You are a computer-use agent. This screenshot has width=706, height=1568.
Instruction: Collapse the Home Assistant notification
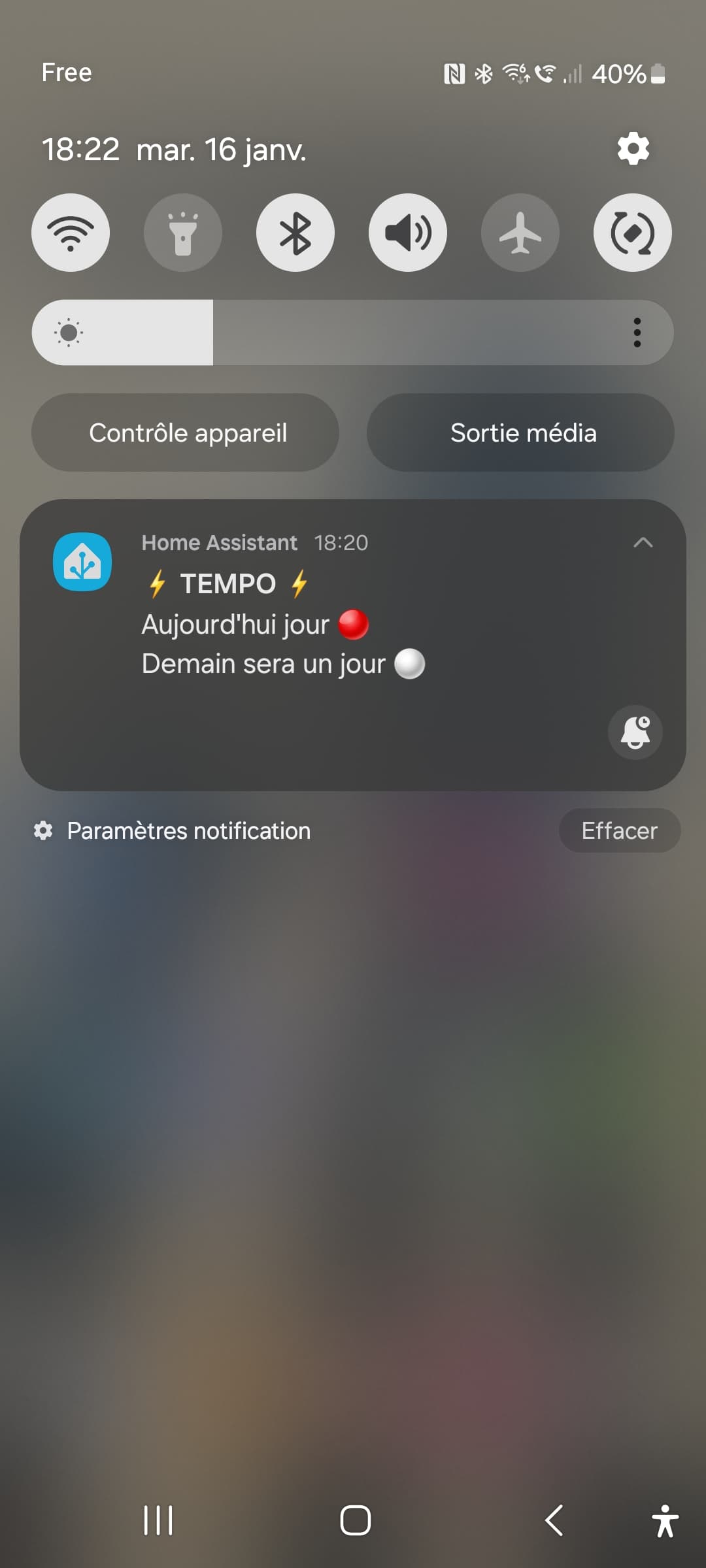(643, 542)
